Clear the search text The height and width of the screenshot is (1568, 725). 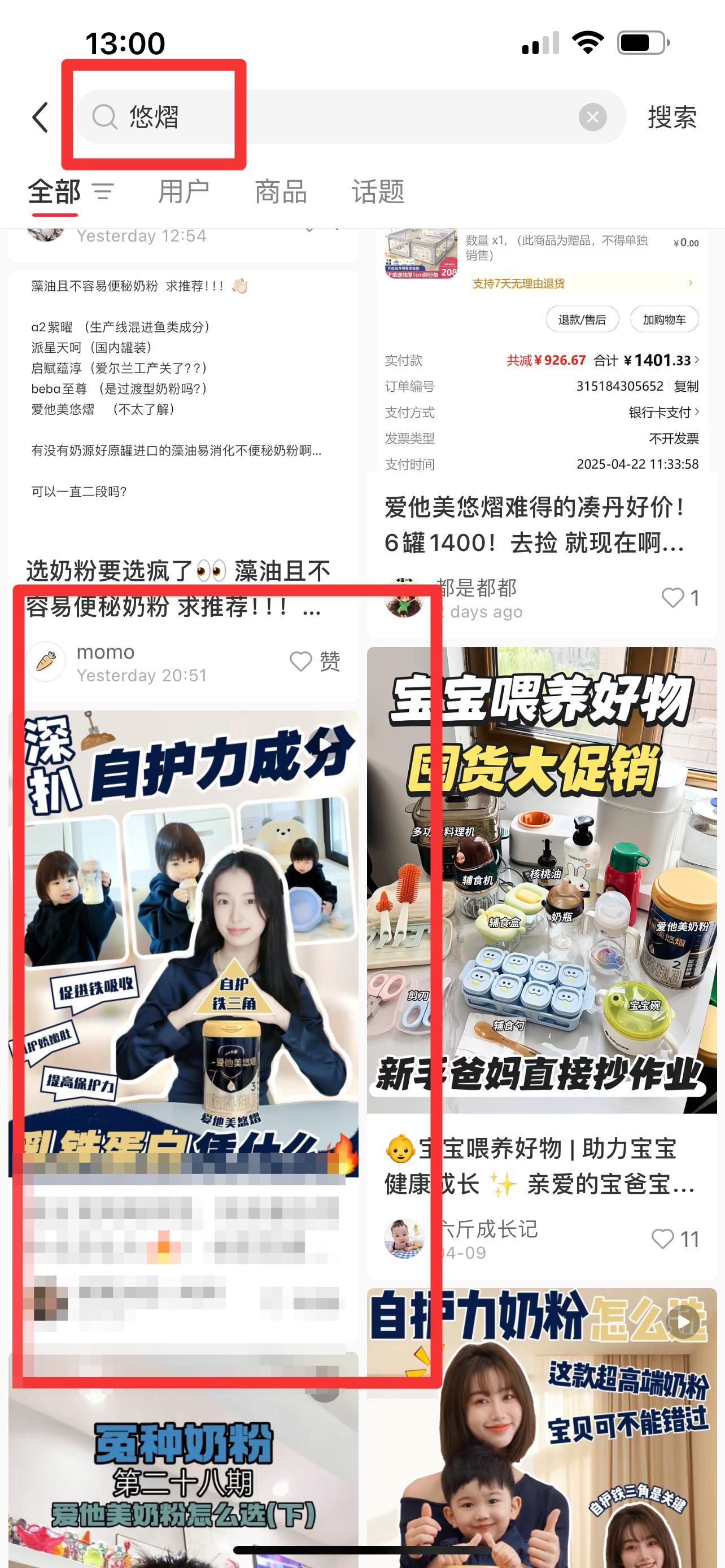(x=592, y=117)
